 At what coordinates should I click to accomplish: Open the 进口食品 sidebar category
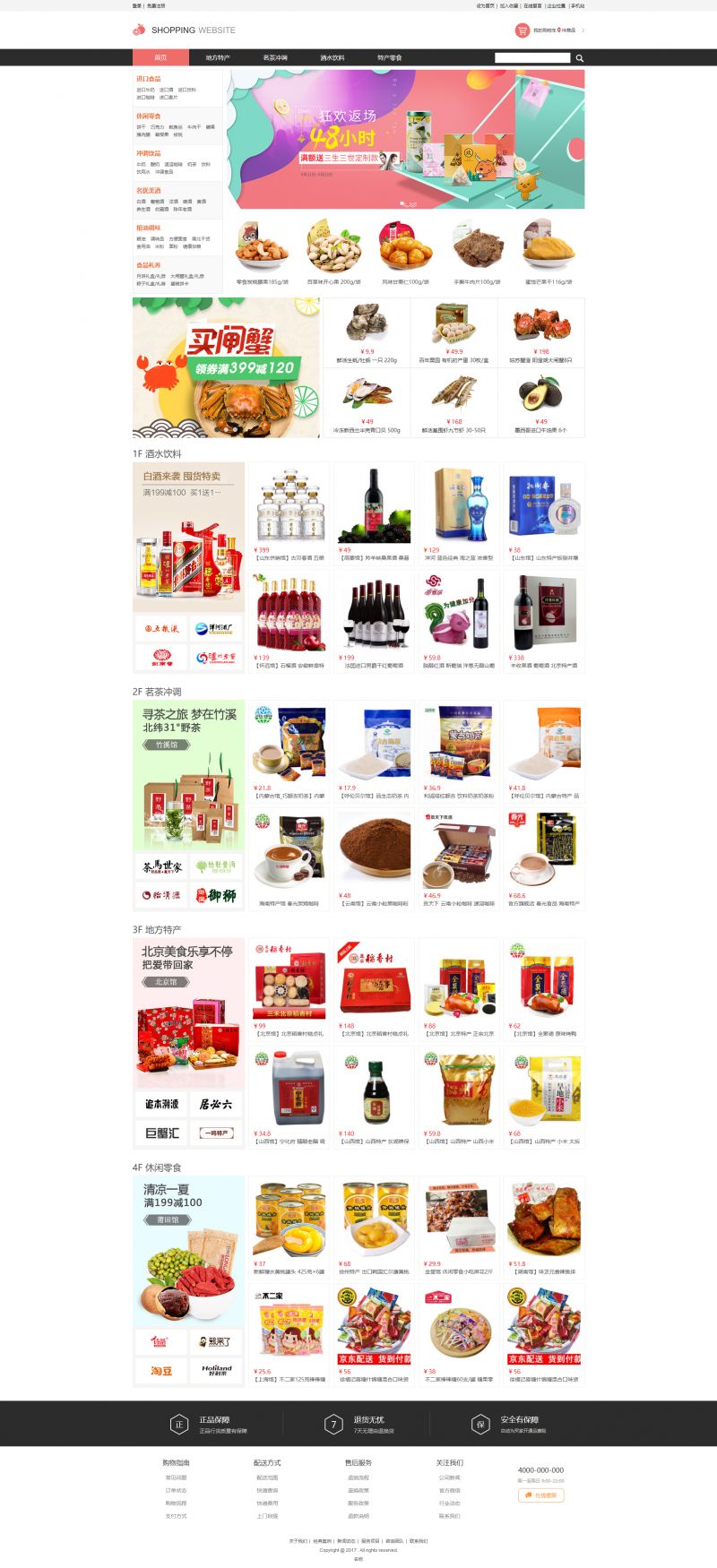(x=149, y=79)
